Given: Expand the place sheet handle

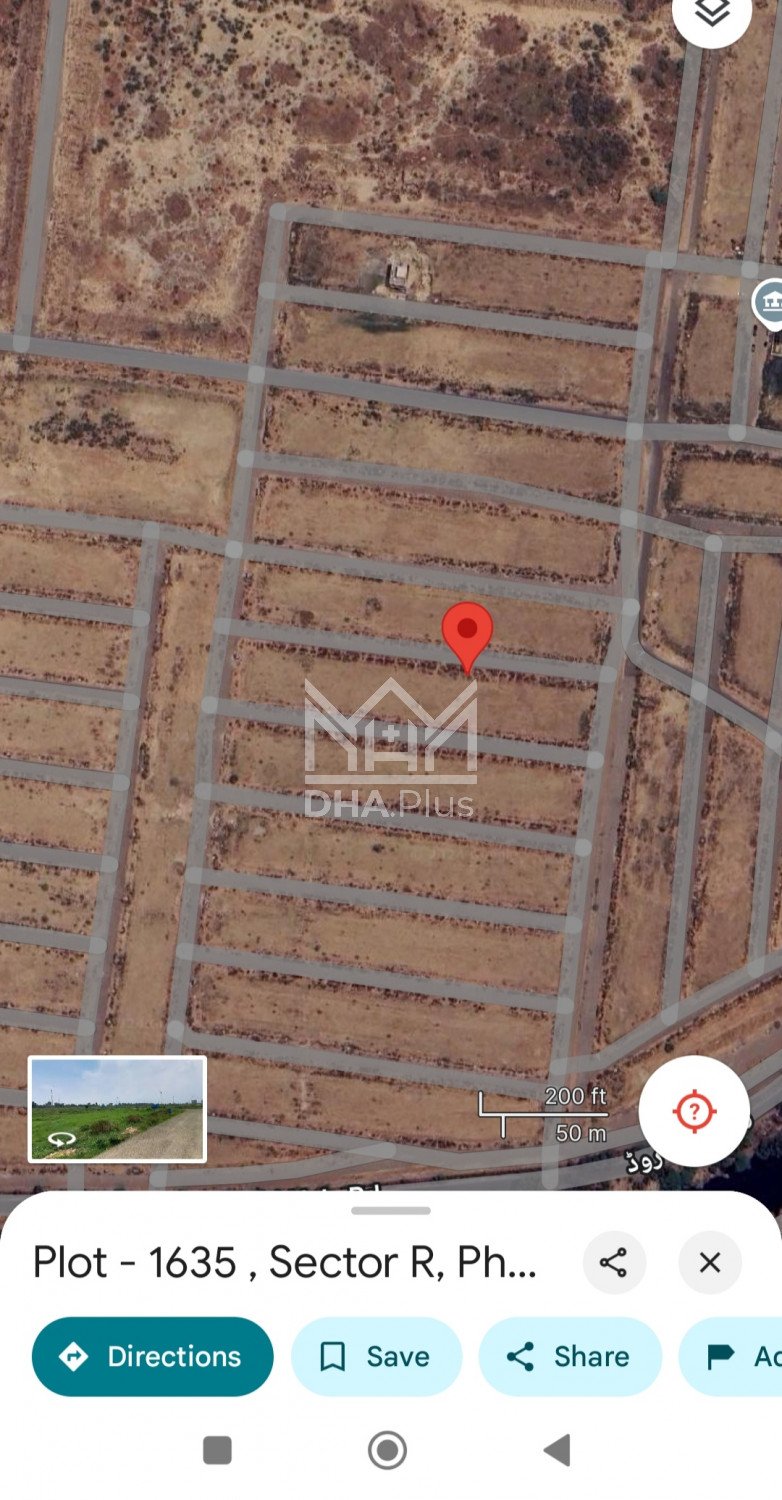Looking at the screenshot, I should [390, 1210].
